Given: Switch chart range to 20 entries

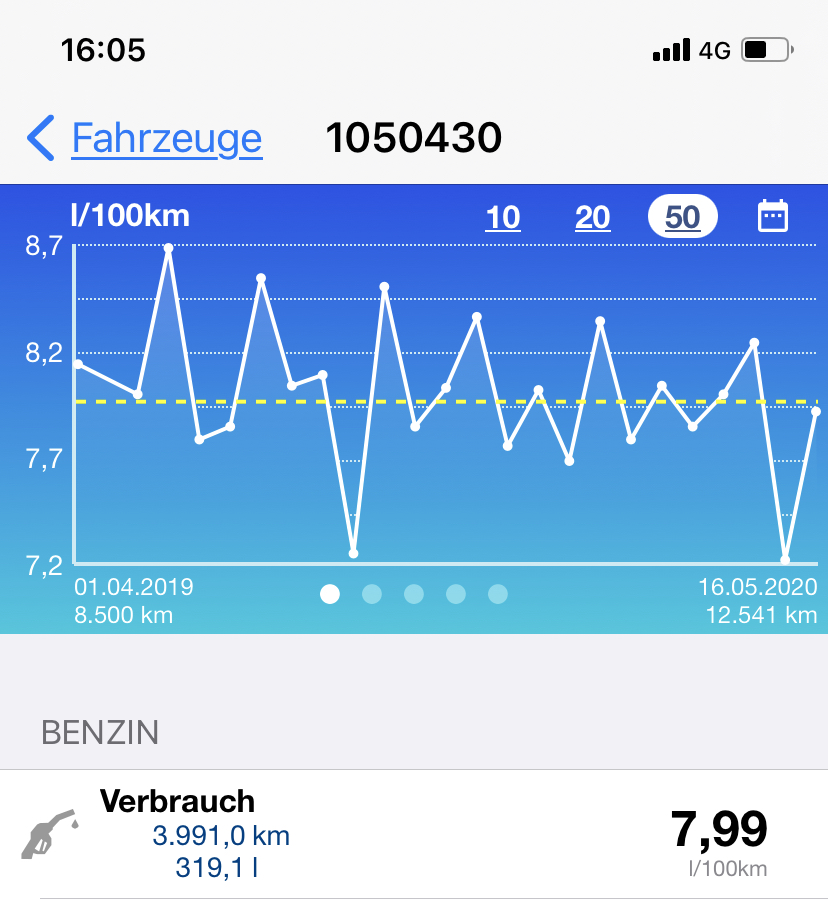Looking at the screenshot, I should click(x=592, y=217).
